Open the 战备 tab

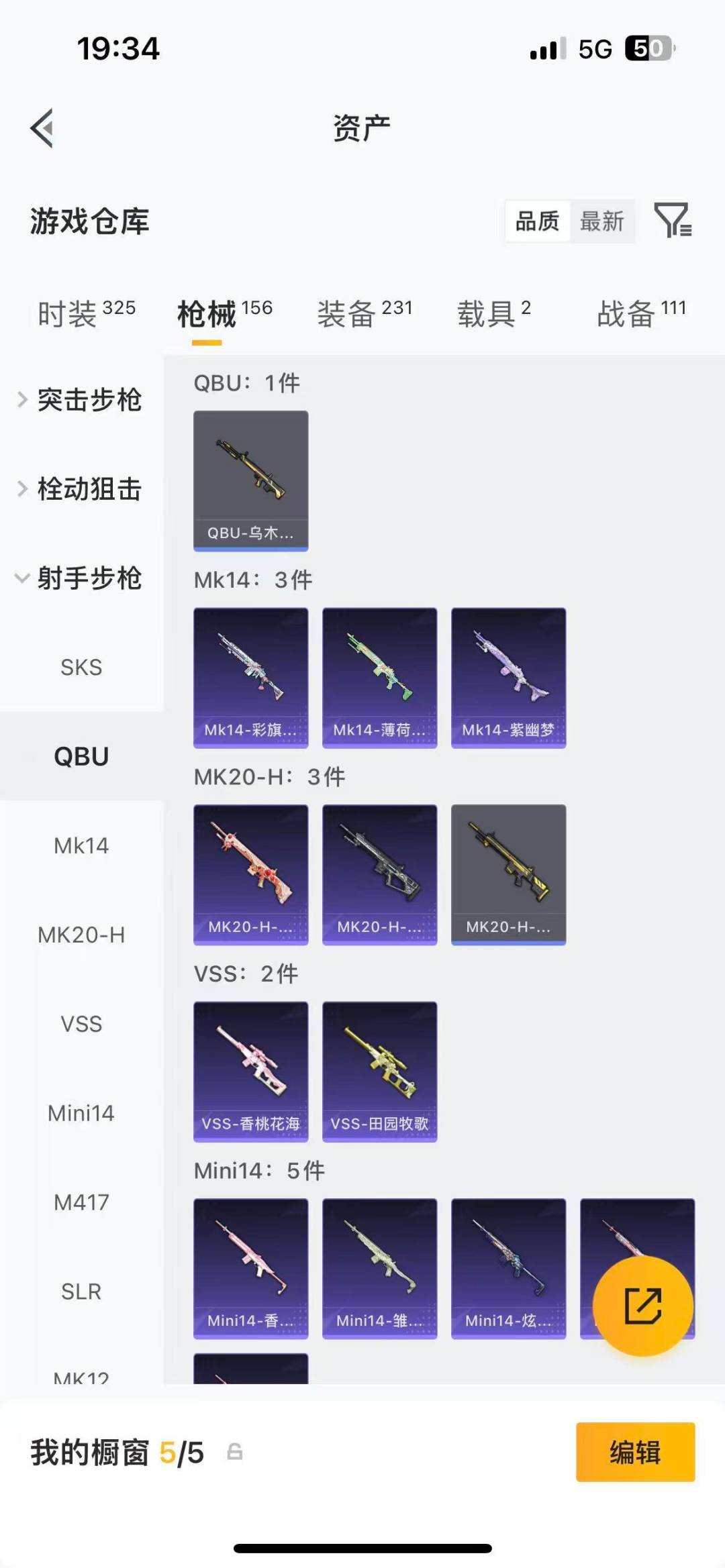click(642, 313)
